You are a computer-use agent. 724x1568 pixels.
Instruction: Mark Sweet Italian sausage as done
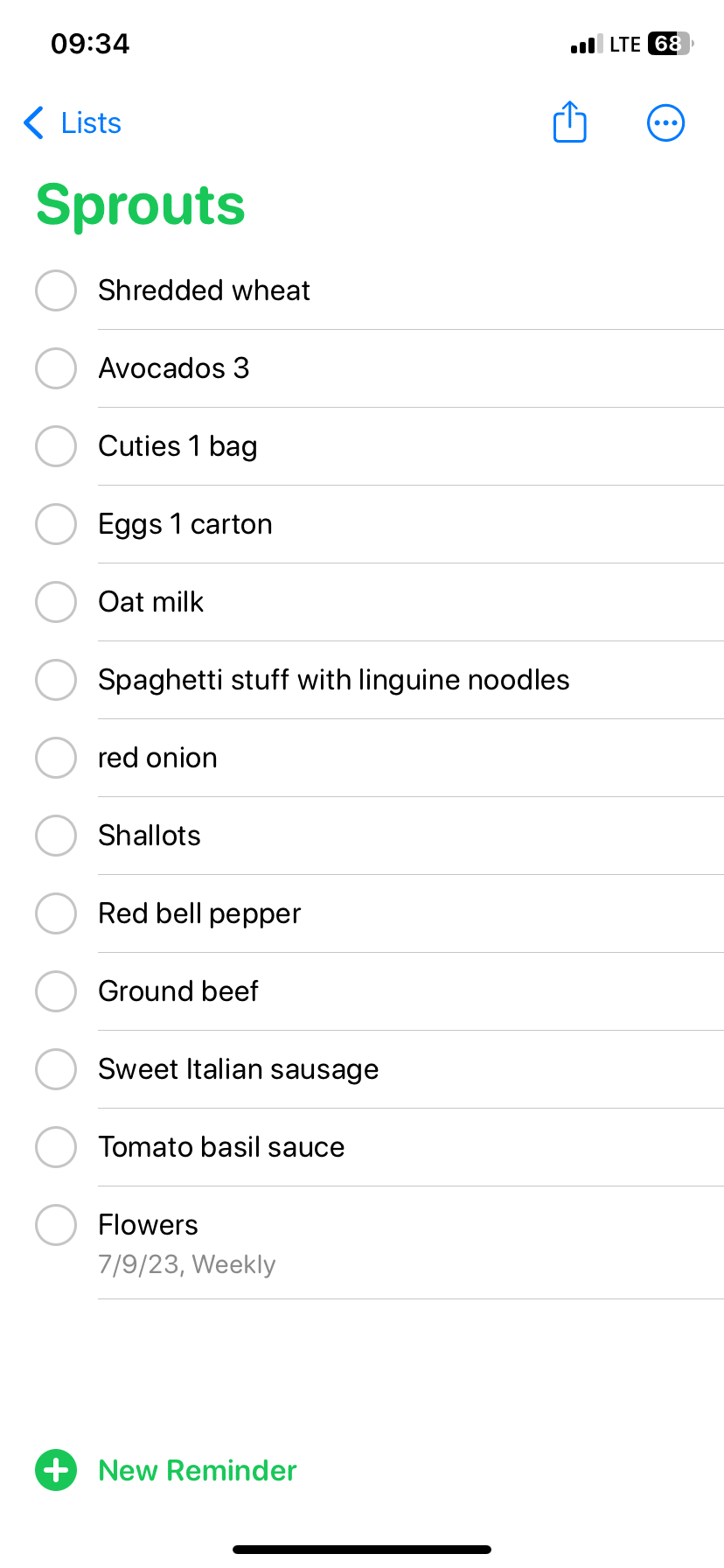(x=56, y=1069)
